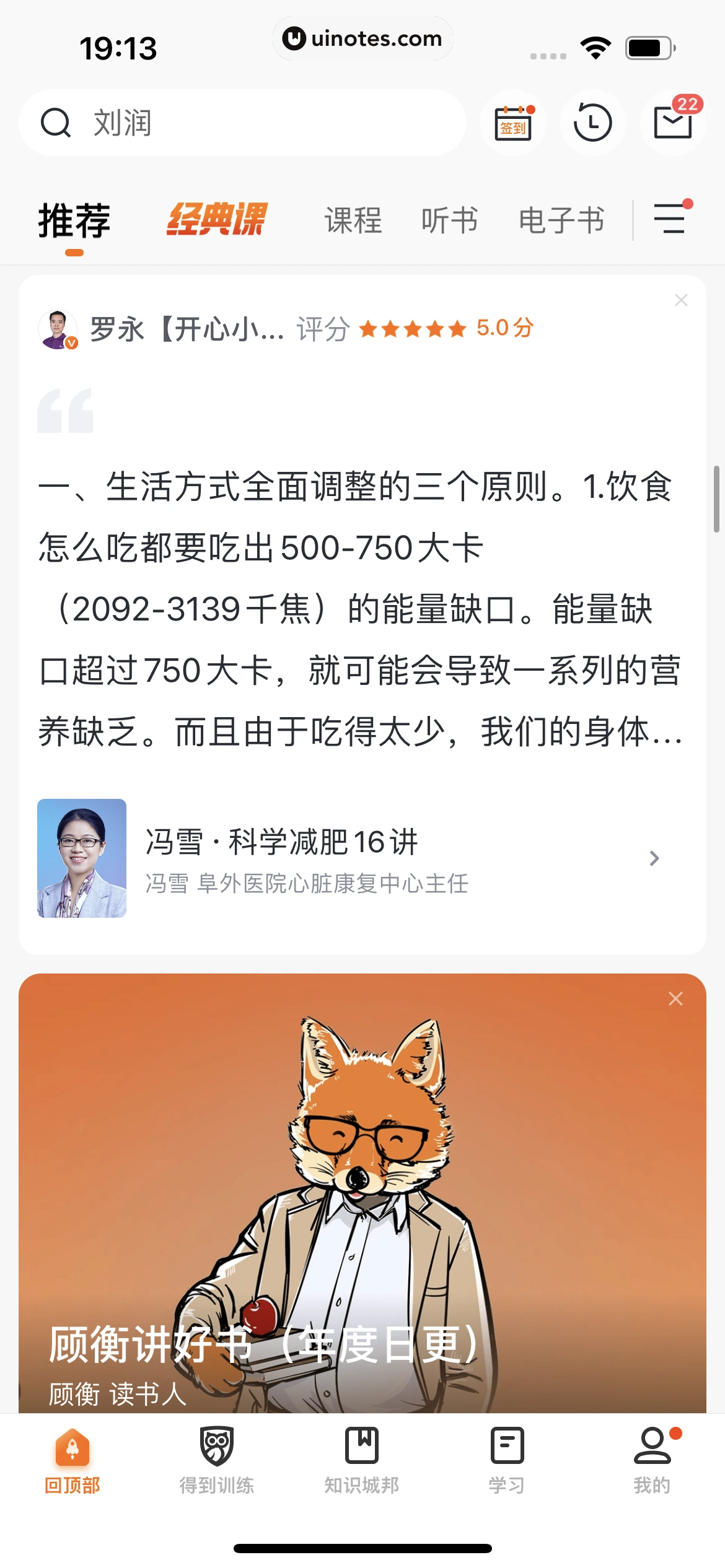Dismiss the 顾衡讲好书 banner
The image size is (725, 1568).
coord(675,999)
